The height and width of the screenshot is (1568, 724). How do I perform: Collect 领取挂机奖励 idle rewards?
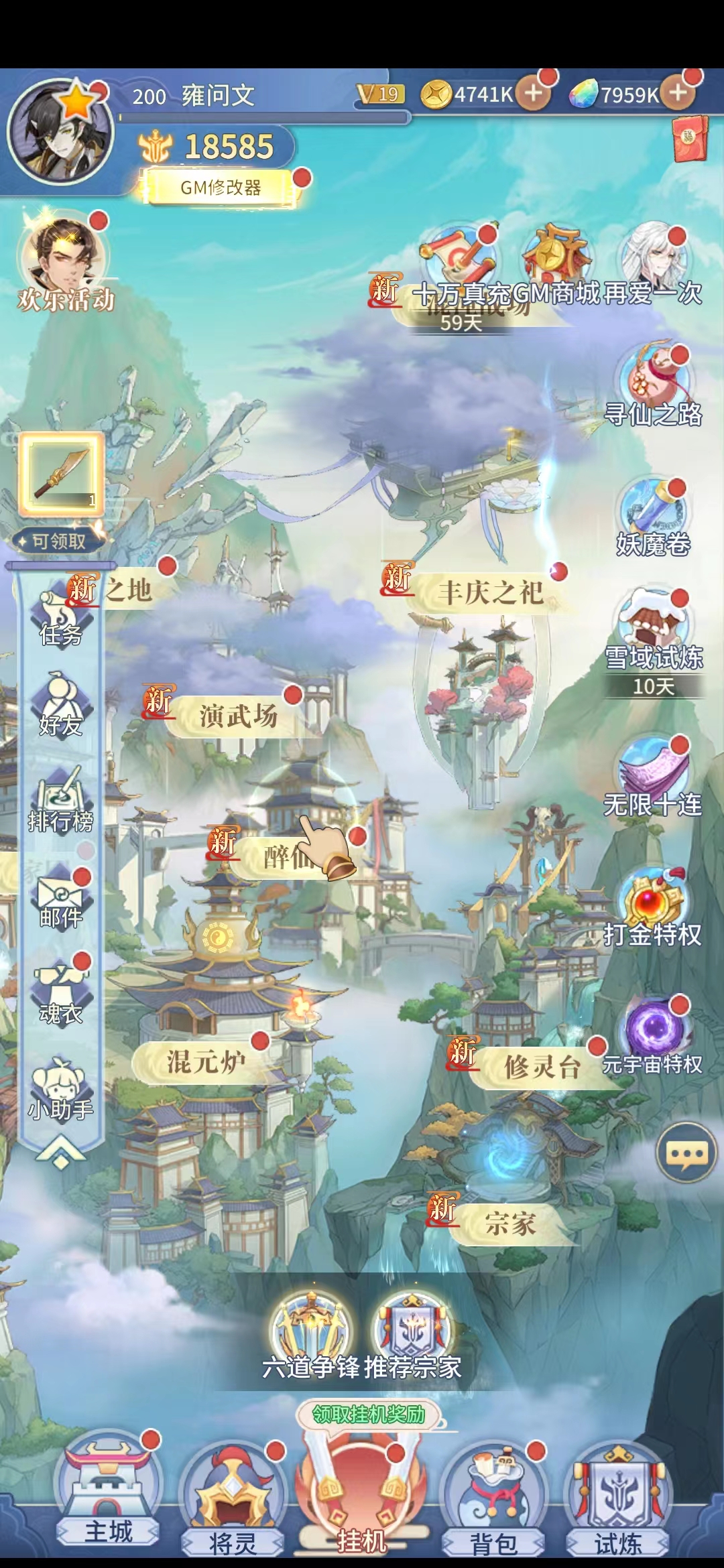(x=369, y=1414)
